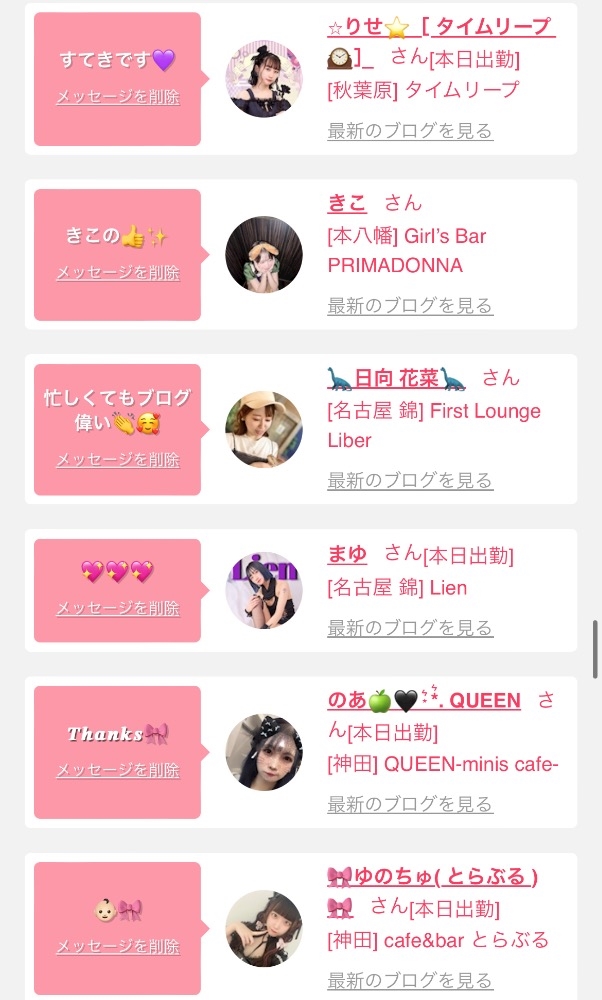The image size is (602, 1000).
Task: Delete the message sent to ゆのちゅ
Action: click(x=118, y=946)
